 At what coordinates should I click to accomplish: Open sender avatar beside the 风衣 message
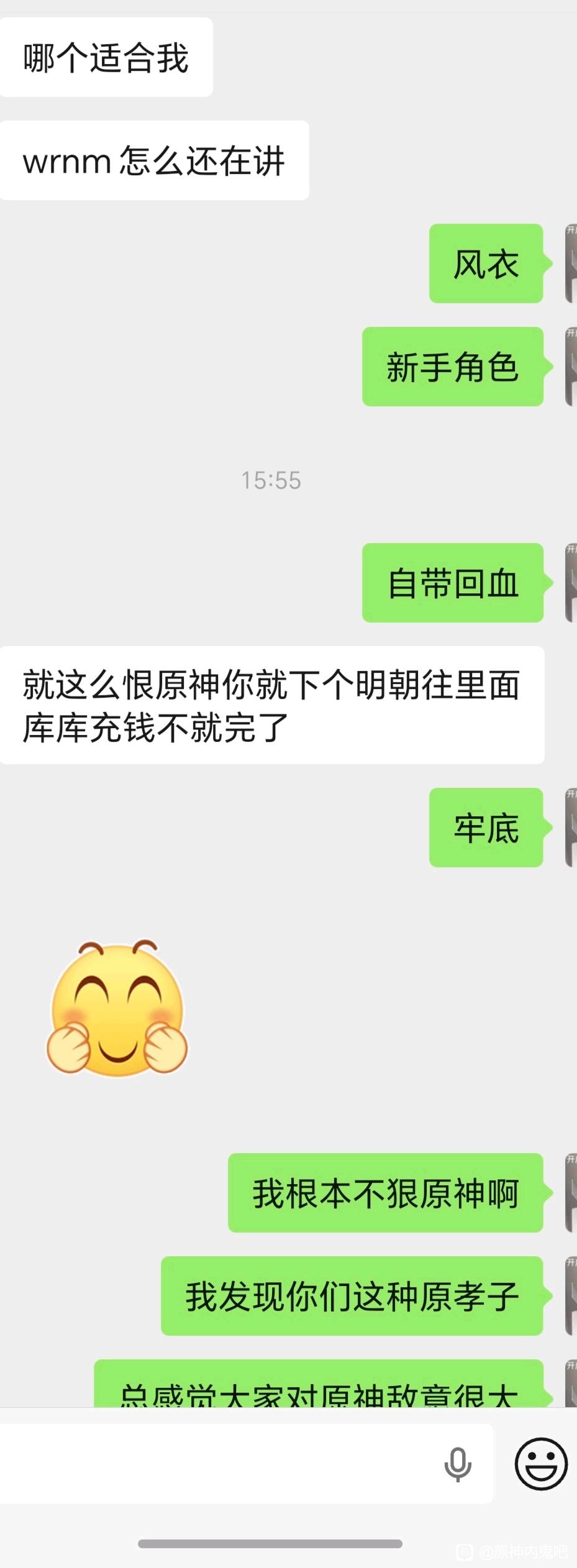(x=571, y=263)
